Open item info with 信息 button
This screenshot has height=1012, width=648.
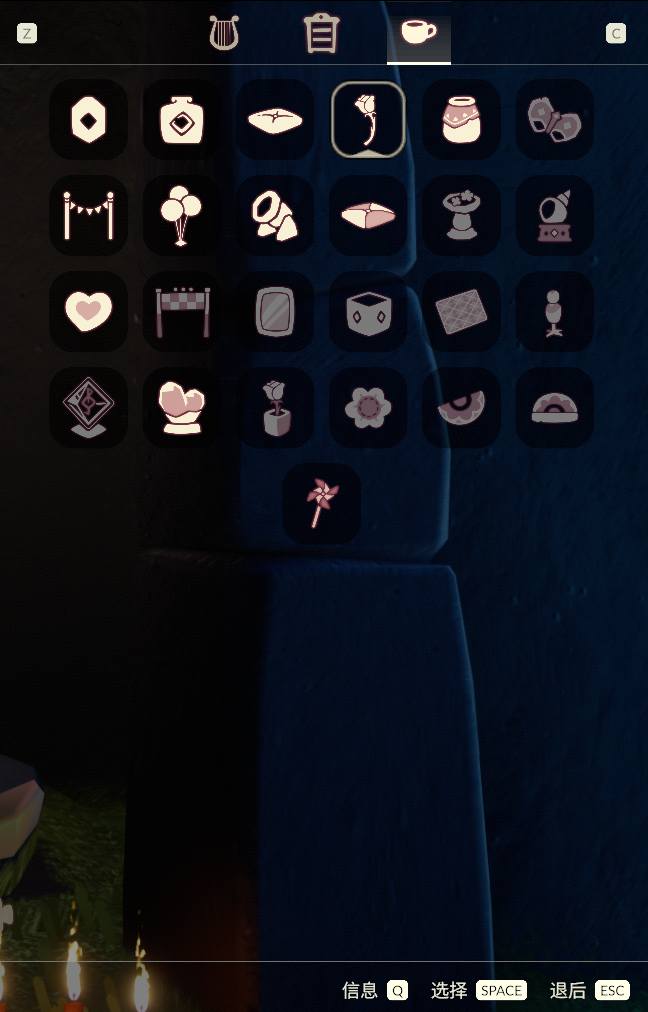pos(375,990)
